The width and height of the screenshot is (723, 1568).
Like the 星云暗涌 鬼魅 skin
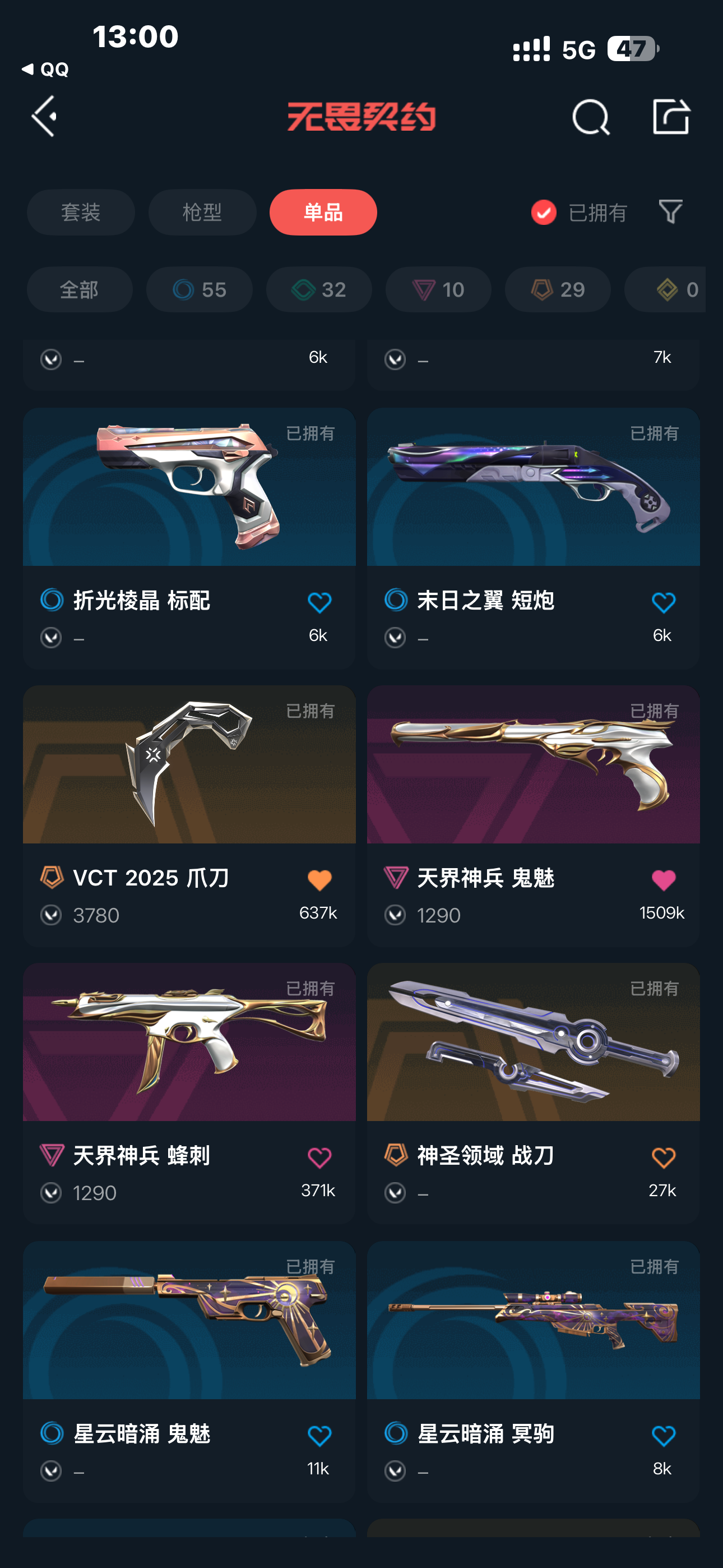(x=319, y=1436)
